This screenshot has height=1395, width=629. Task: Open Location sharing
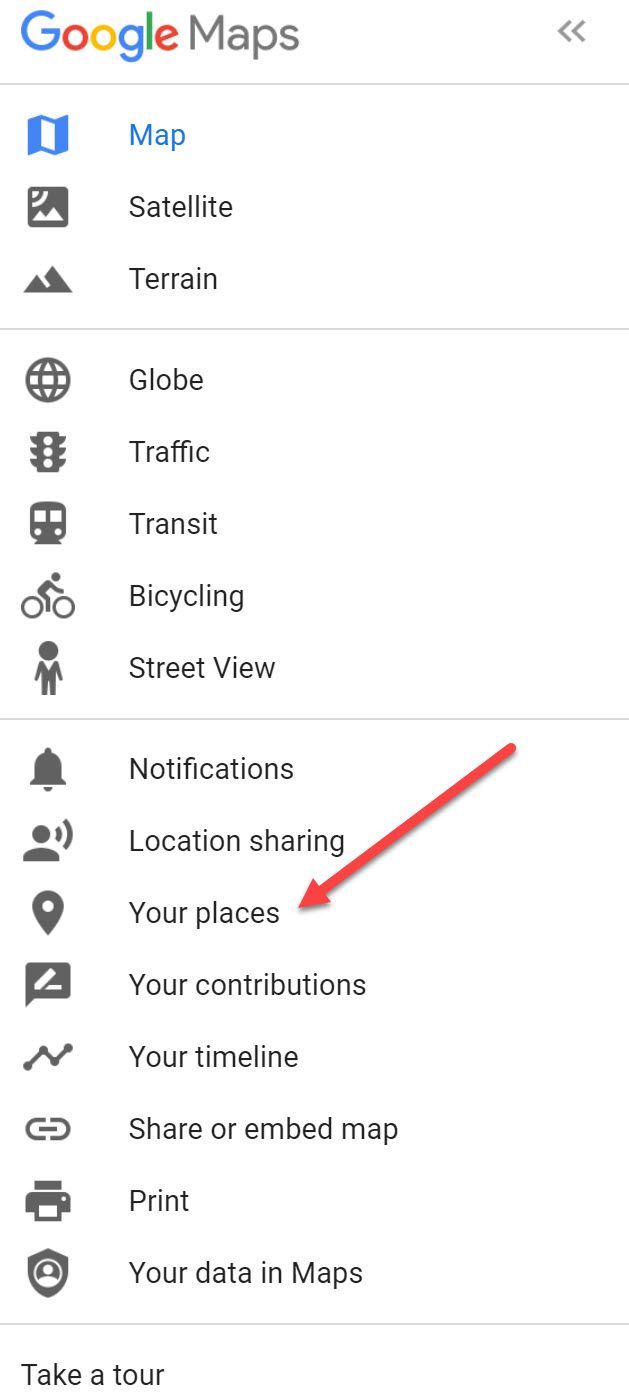pos(236,841)
